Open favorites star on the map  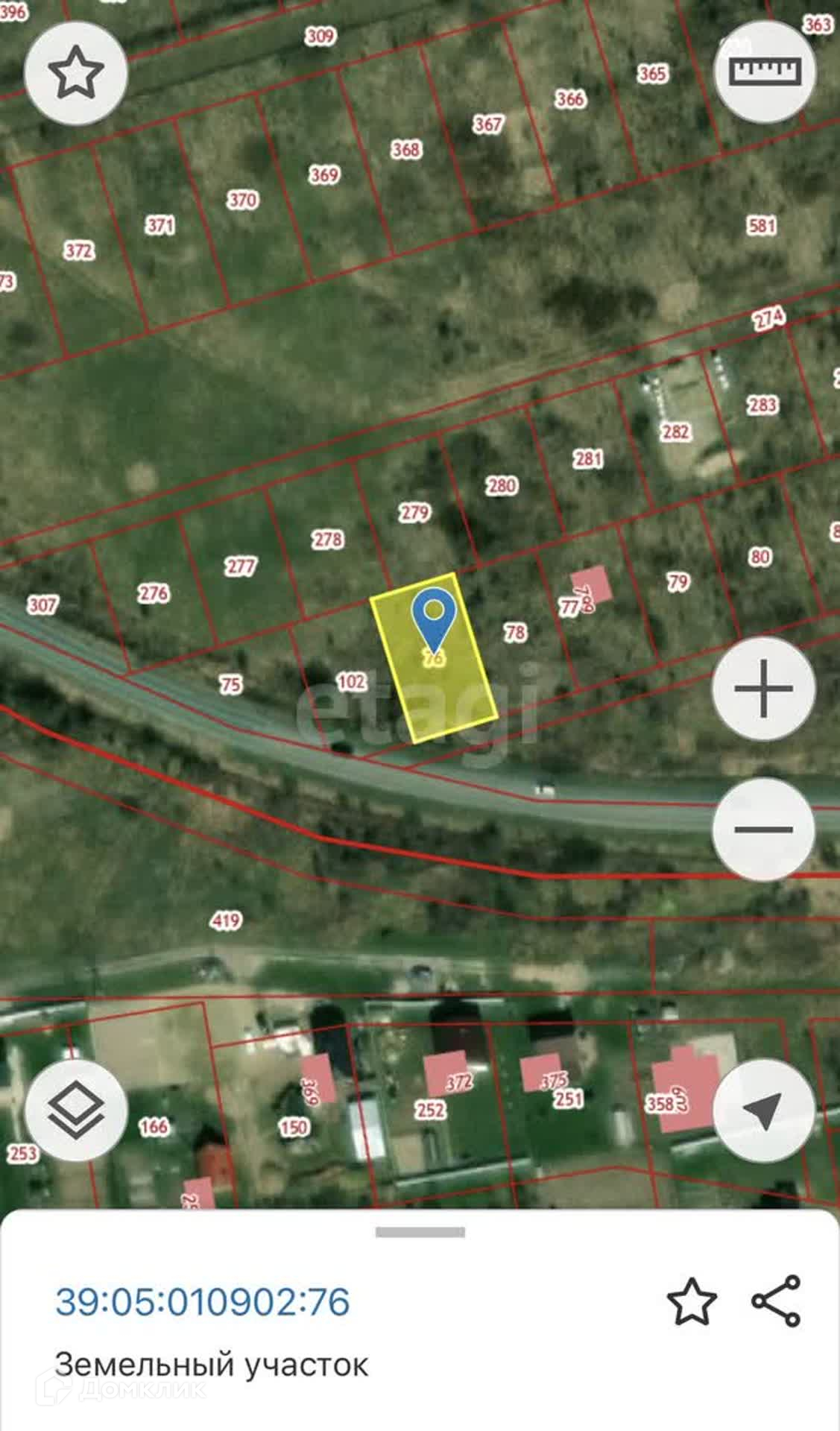(x=76, y=73)
